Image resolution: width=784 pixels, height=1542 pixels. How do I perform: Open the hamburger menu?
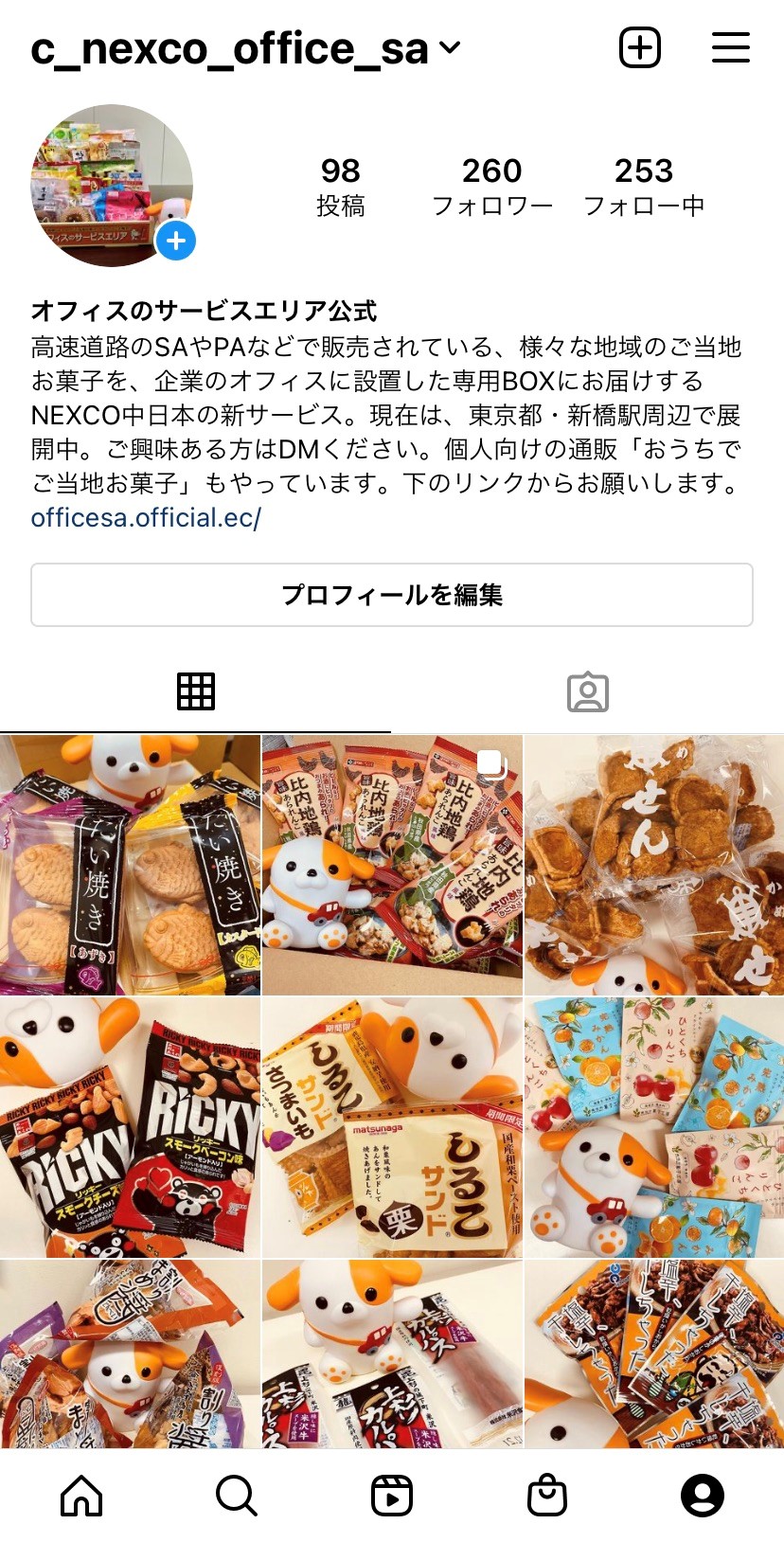click(730, 47)
